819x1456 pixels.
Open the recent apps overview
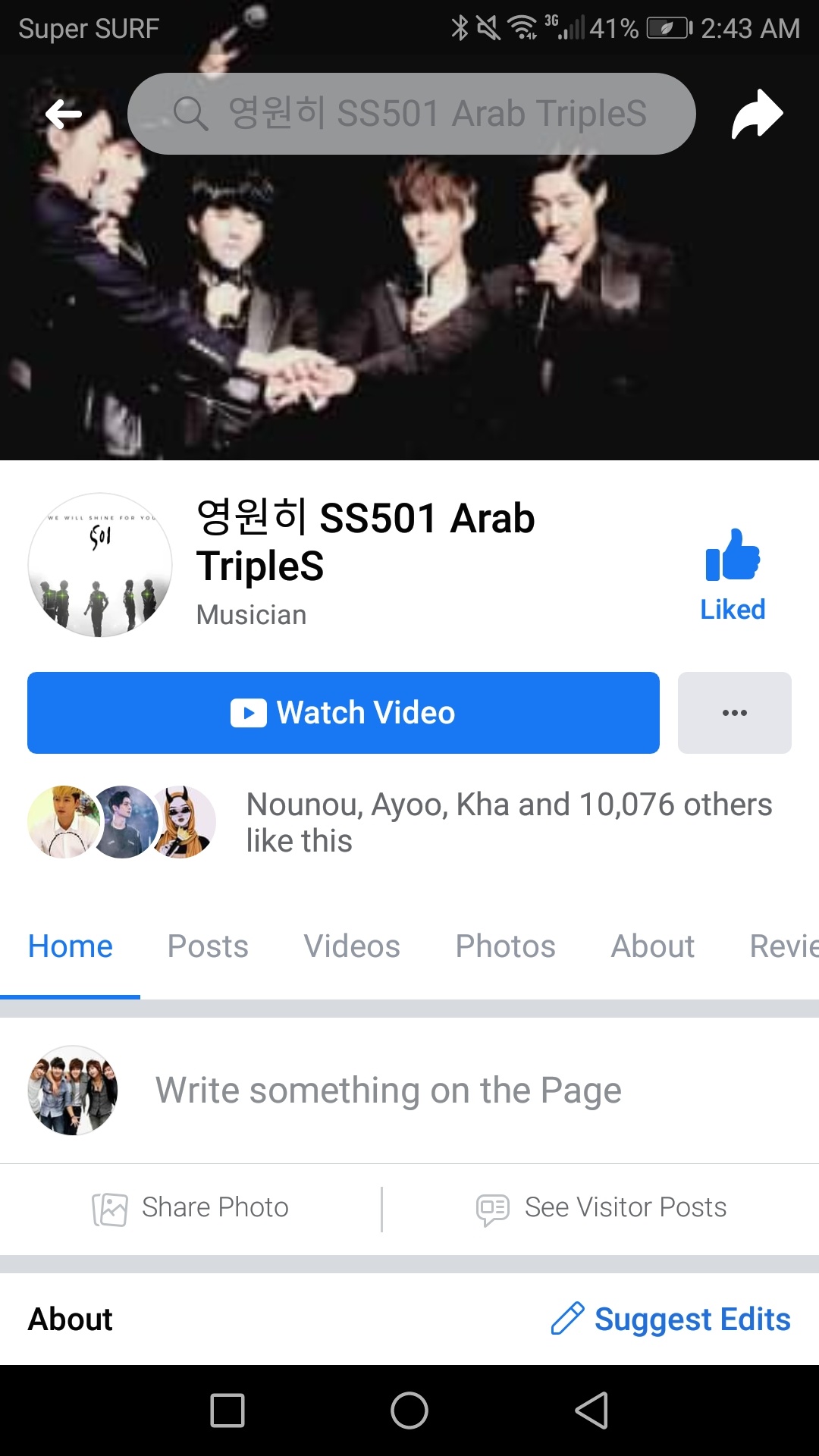pyautogui.click(x=227, y=1410)
